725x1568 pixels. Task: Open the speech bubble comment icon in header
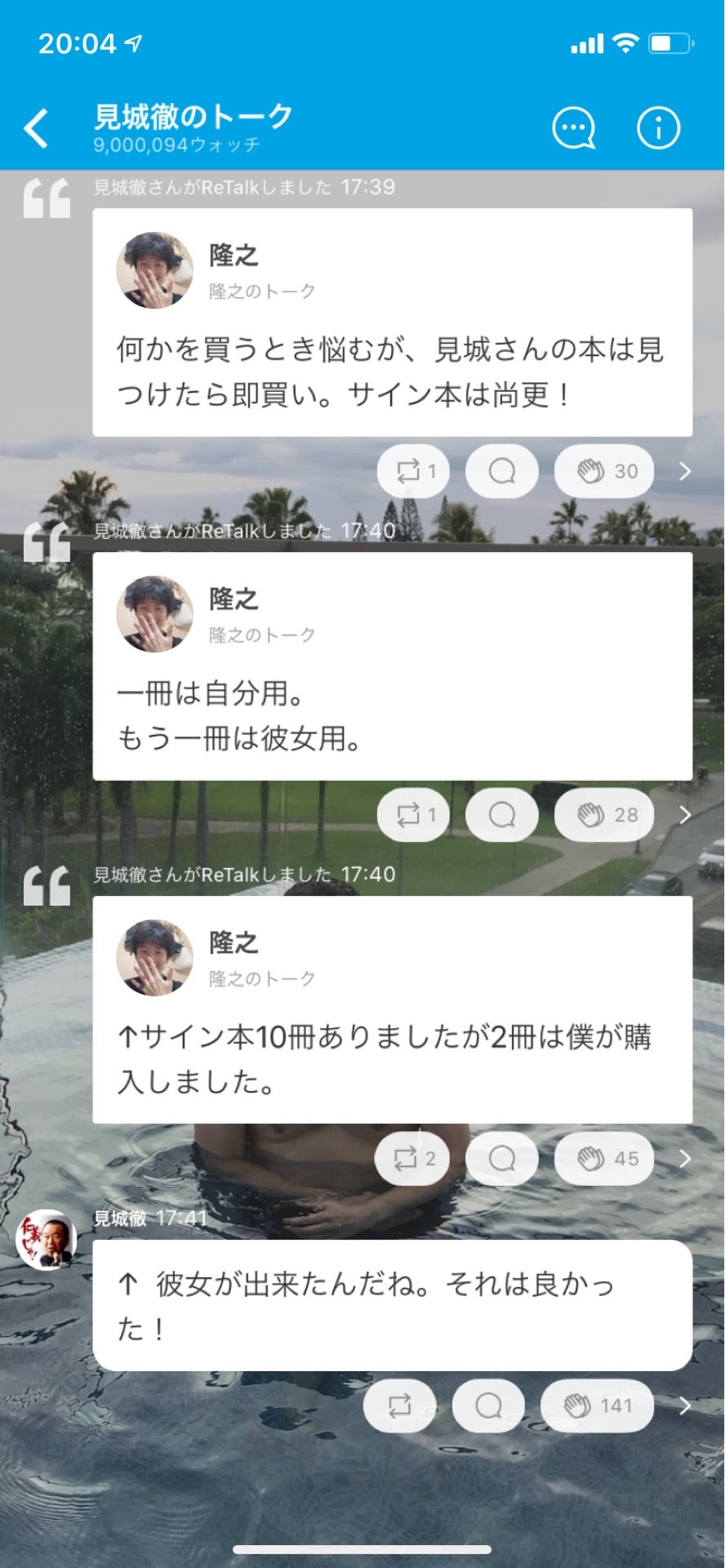pyautogui.click(x=572, y=127)
